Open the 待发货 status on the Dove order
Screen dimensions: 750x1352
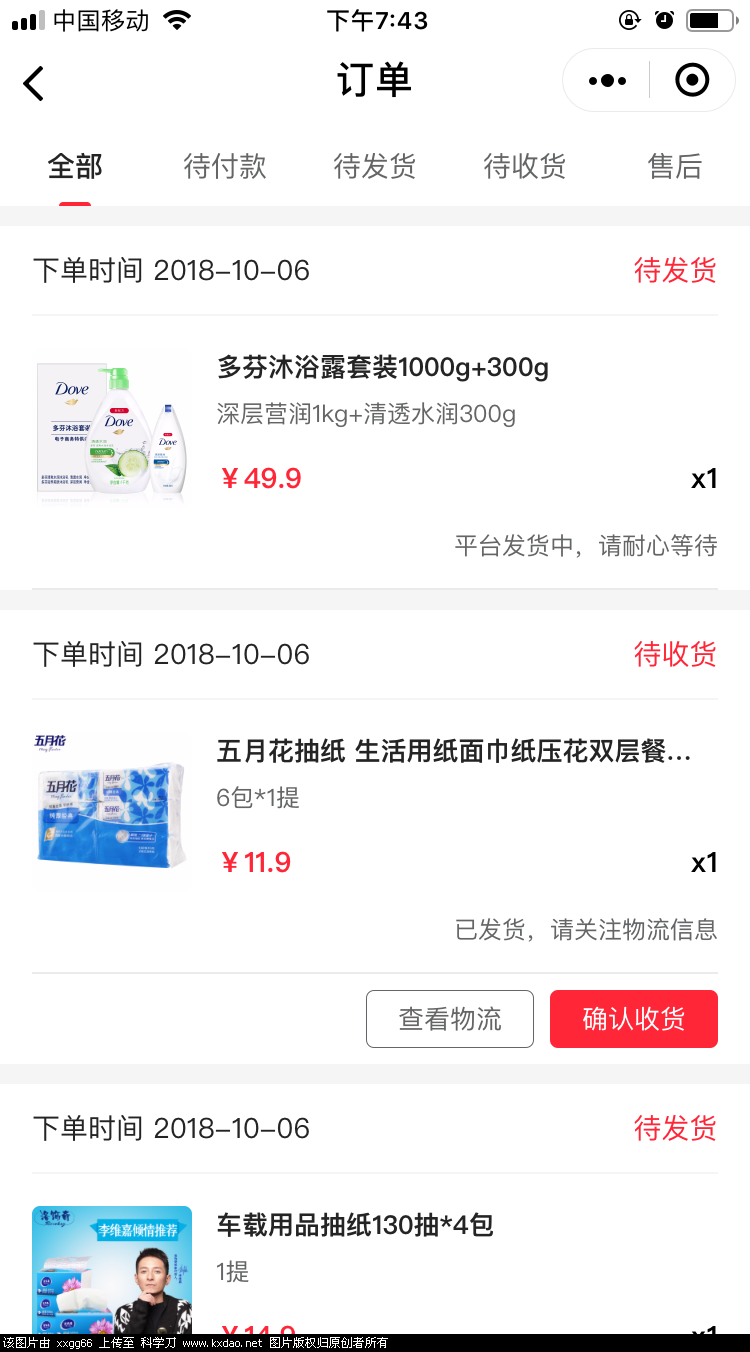[x=675, y=270]
